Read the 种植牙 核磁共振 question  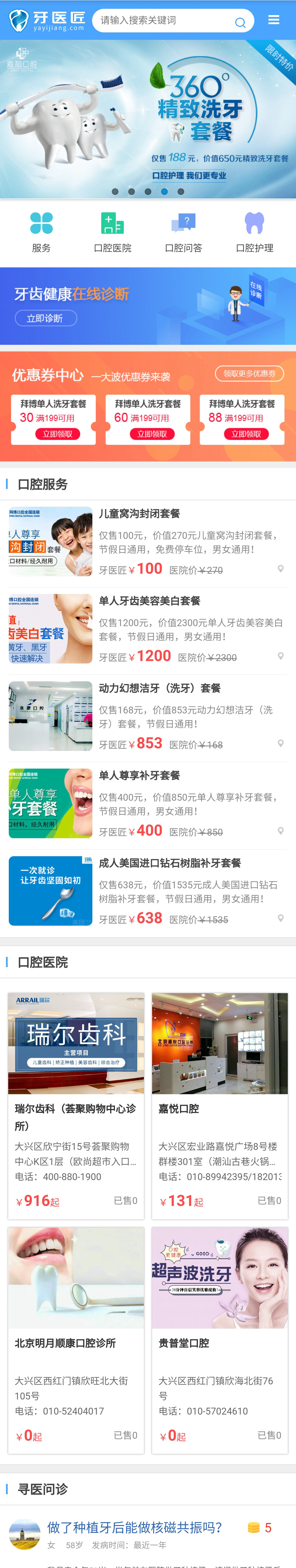pyautogui.click(x=134, y=1527)
